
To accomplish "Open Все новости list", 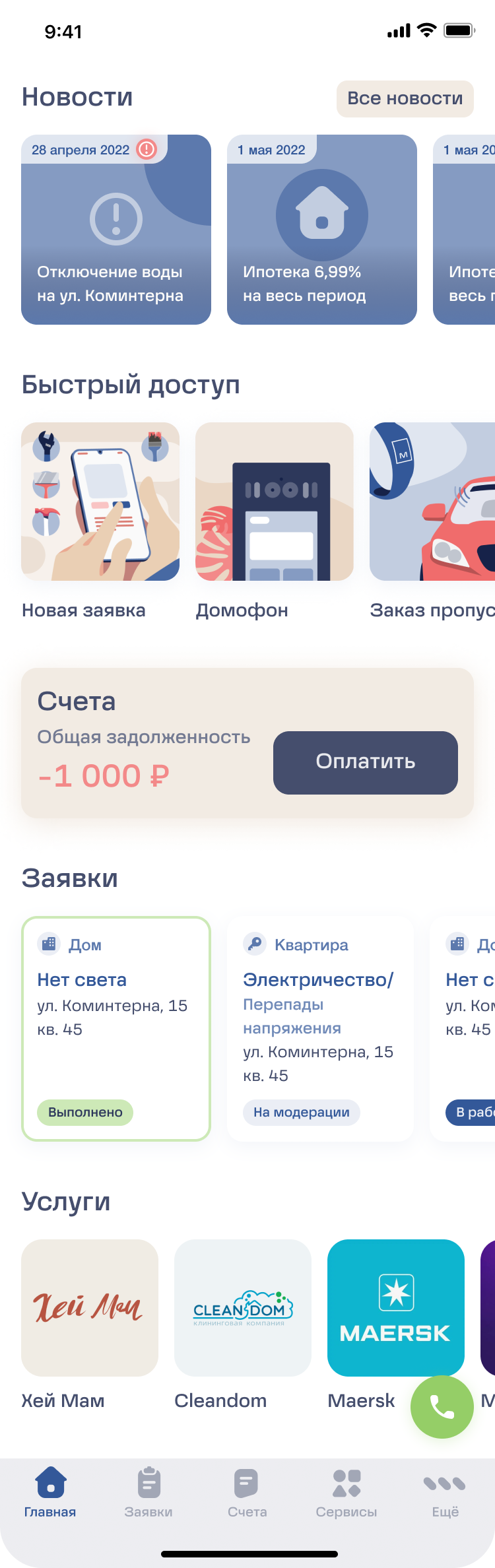I will tap(405, 99).
